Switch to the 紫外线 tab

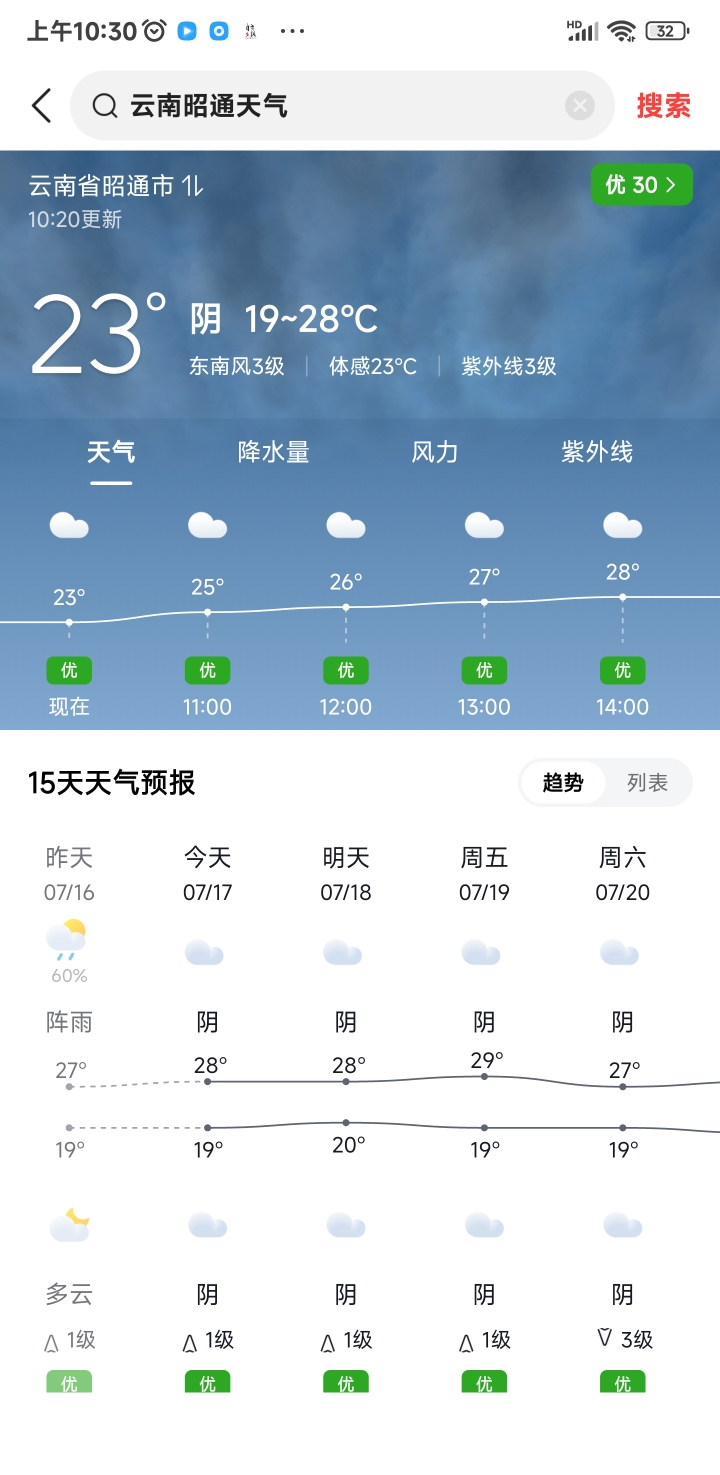click(597, 452)
